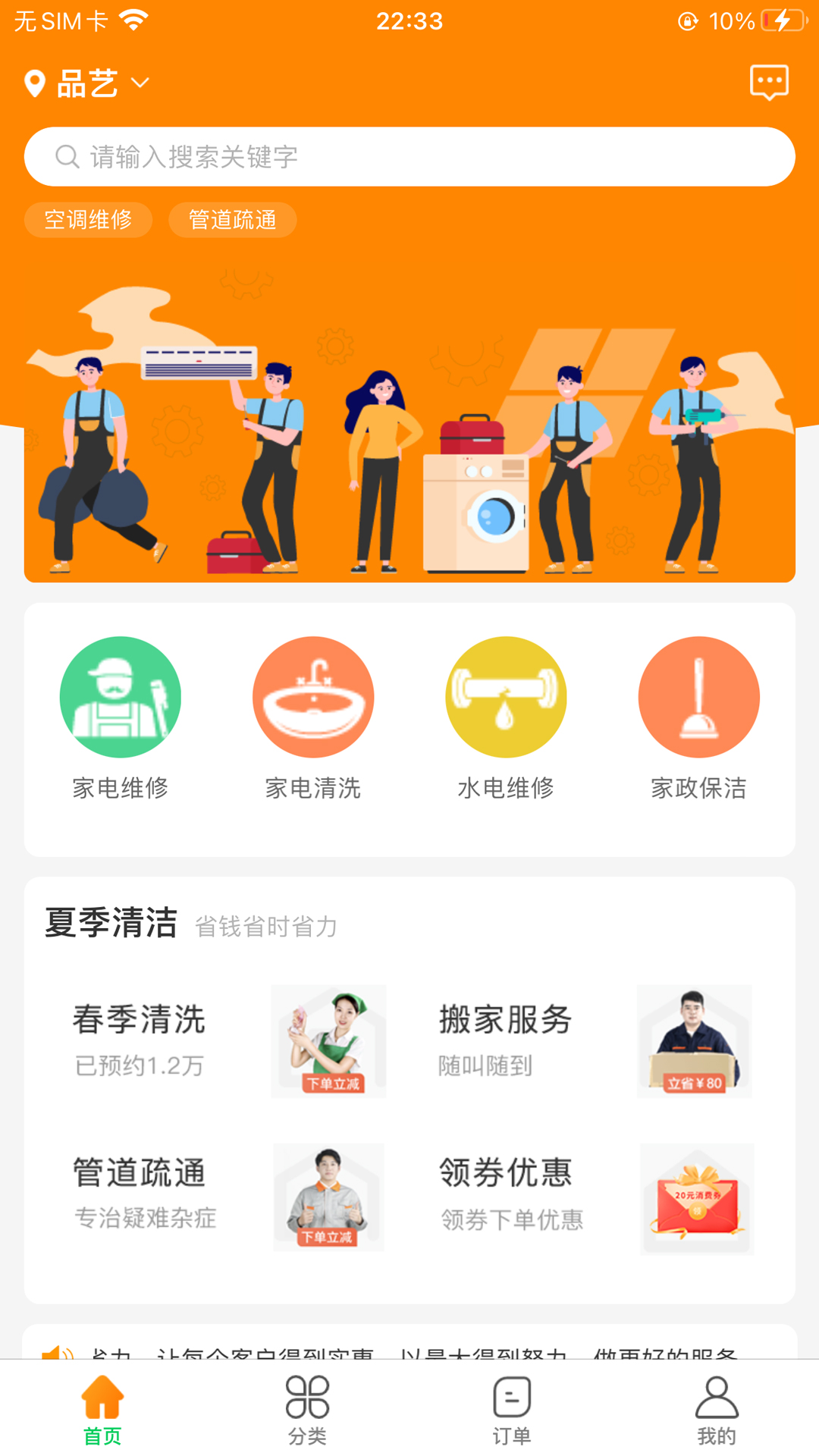
Task: Select the 空调维修 quick search chip
Action: click(x=88, y=220)
